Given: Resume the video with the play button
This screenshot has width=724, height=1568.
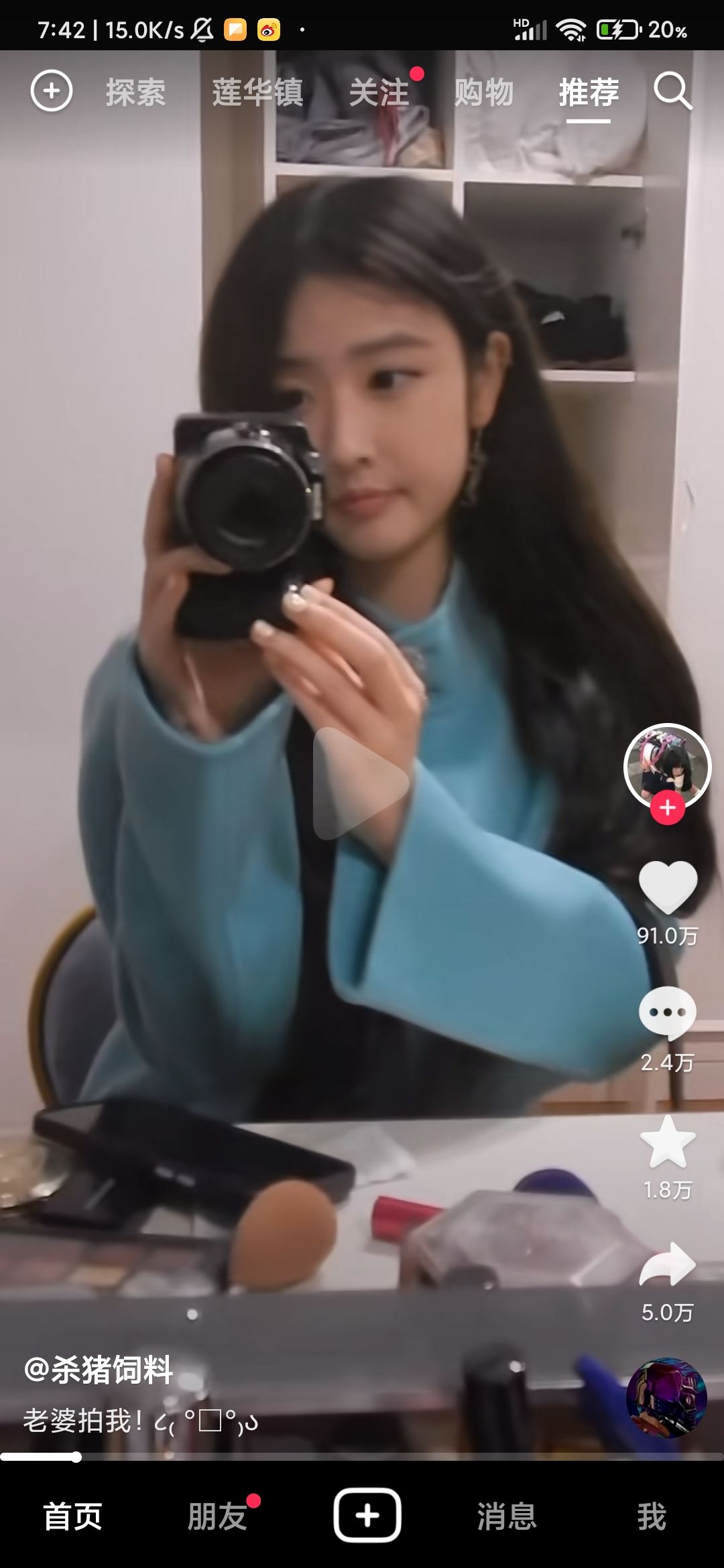Looking at the screenshot, I should 361,783.
